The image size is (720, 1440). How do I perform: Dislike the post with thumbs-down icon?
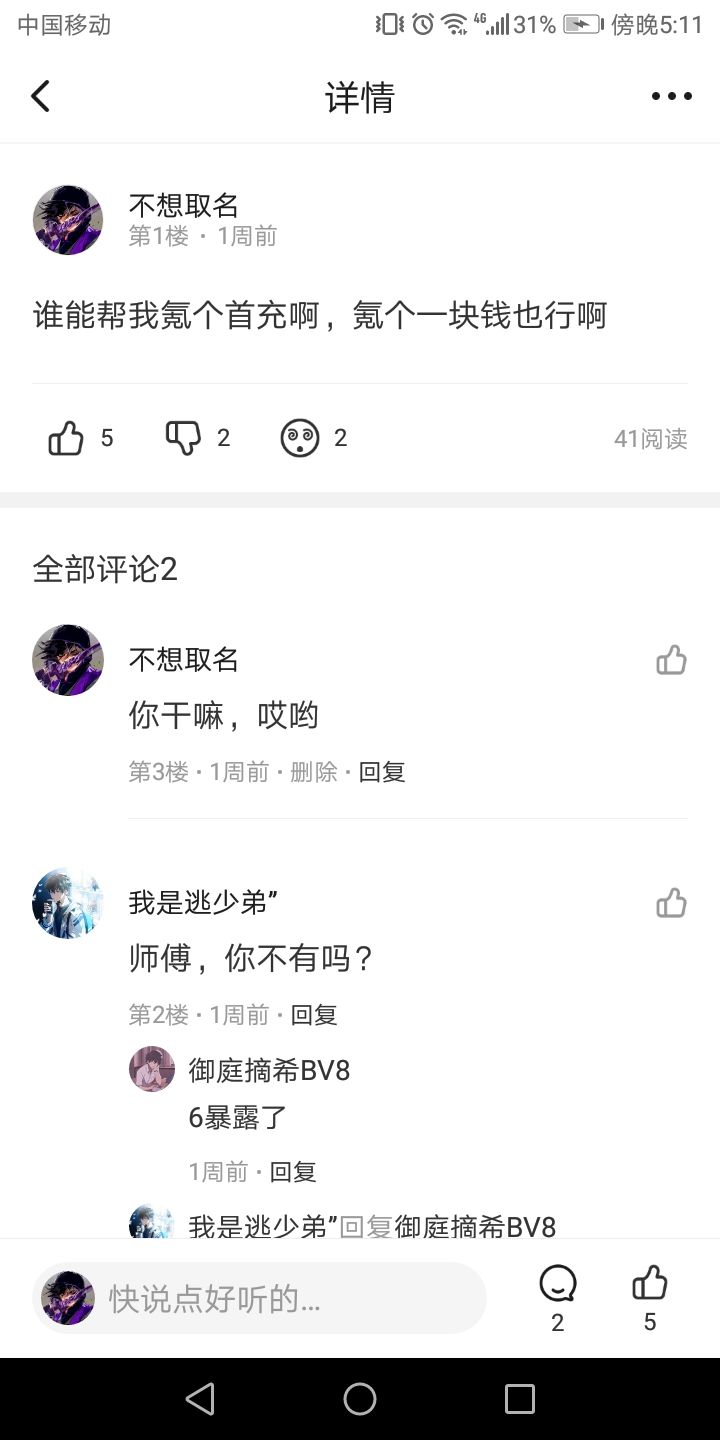[x=184, y=438]
